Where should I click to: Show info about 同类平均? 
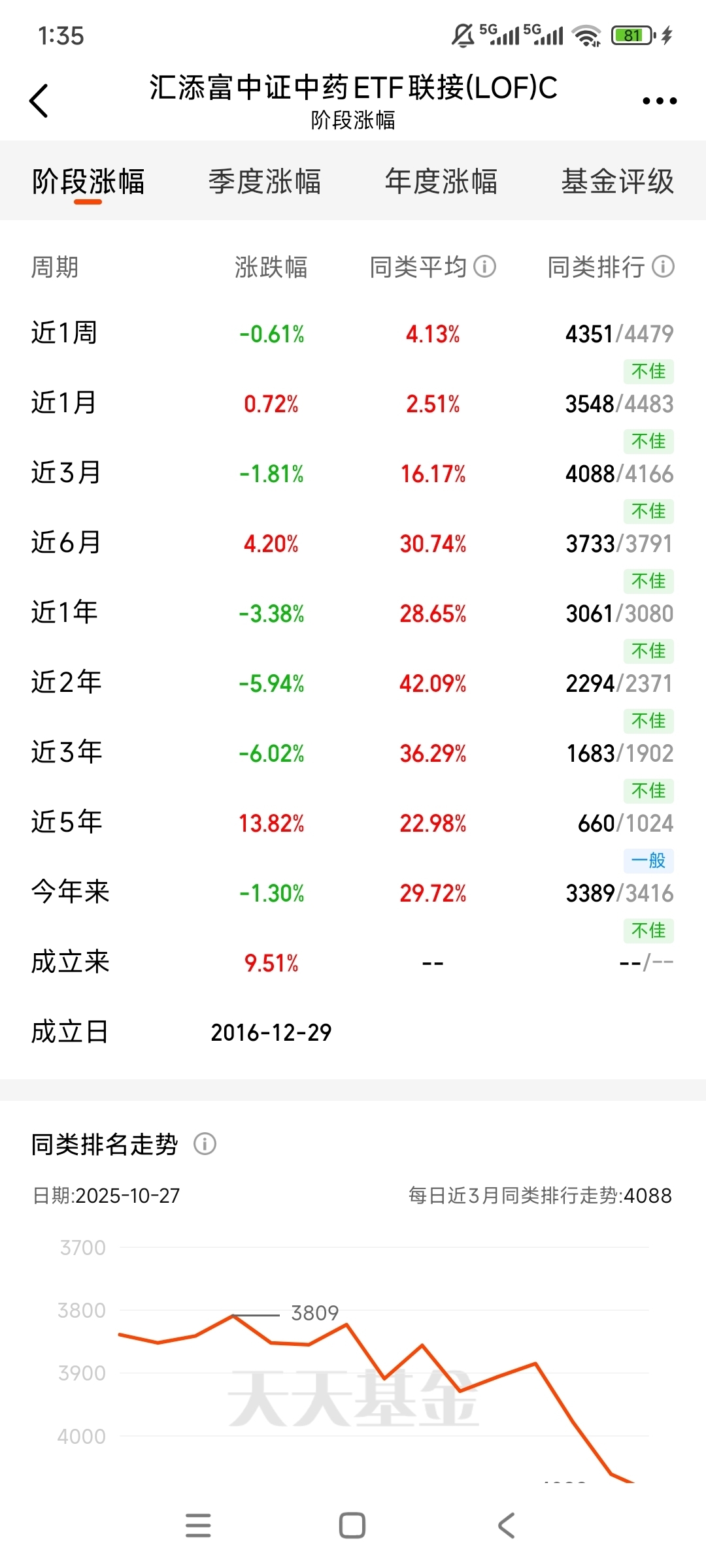485,267
